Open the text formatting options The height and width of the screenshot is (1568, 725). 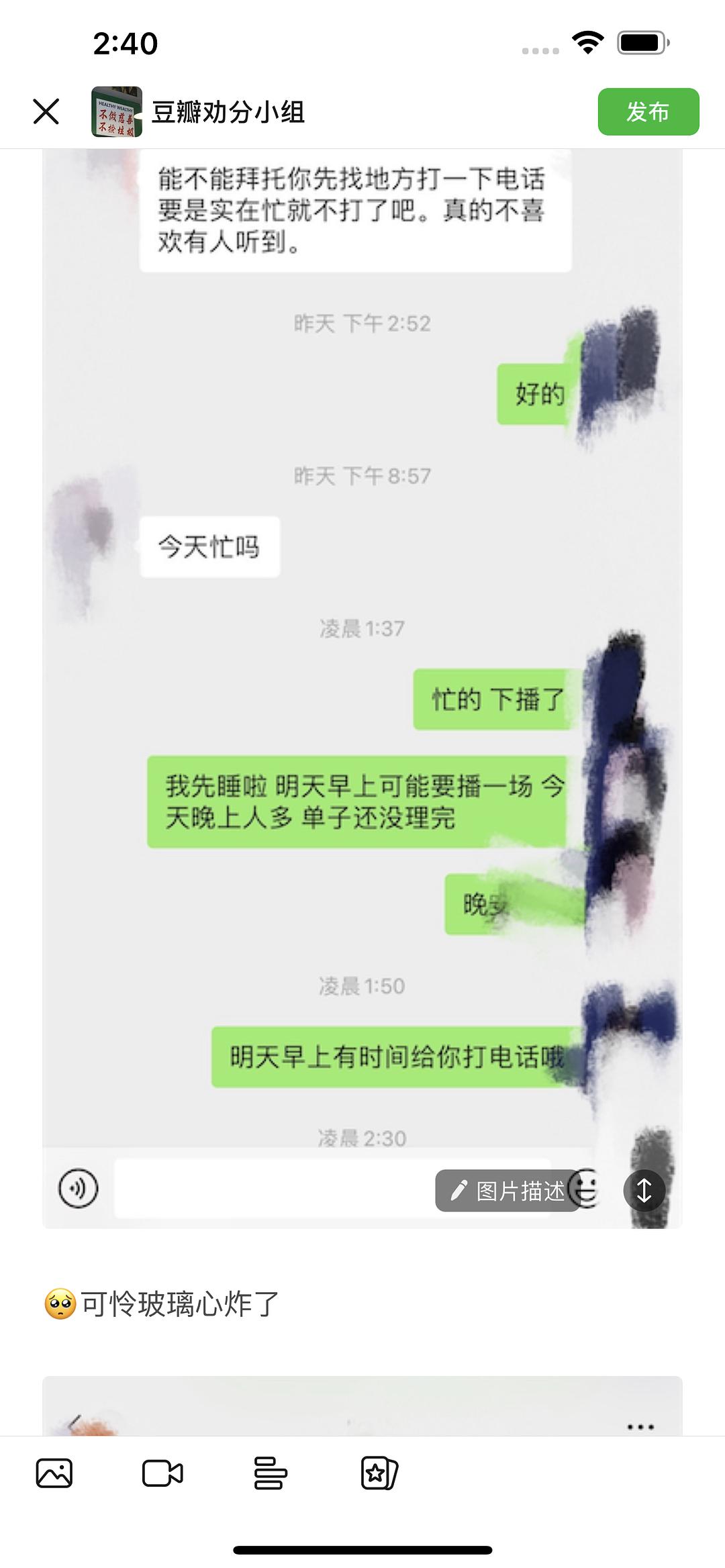coord(271,1474)
